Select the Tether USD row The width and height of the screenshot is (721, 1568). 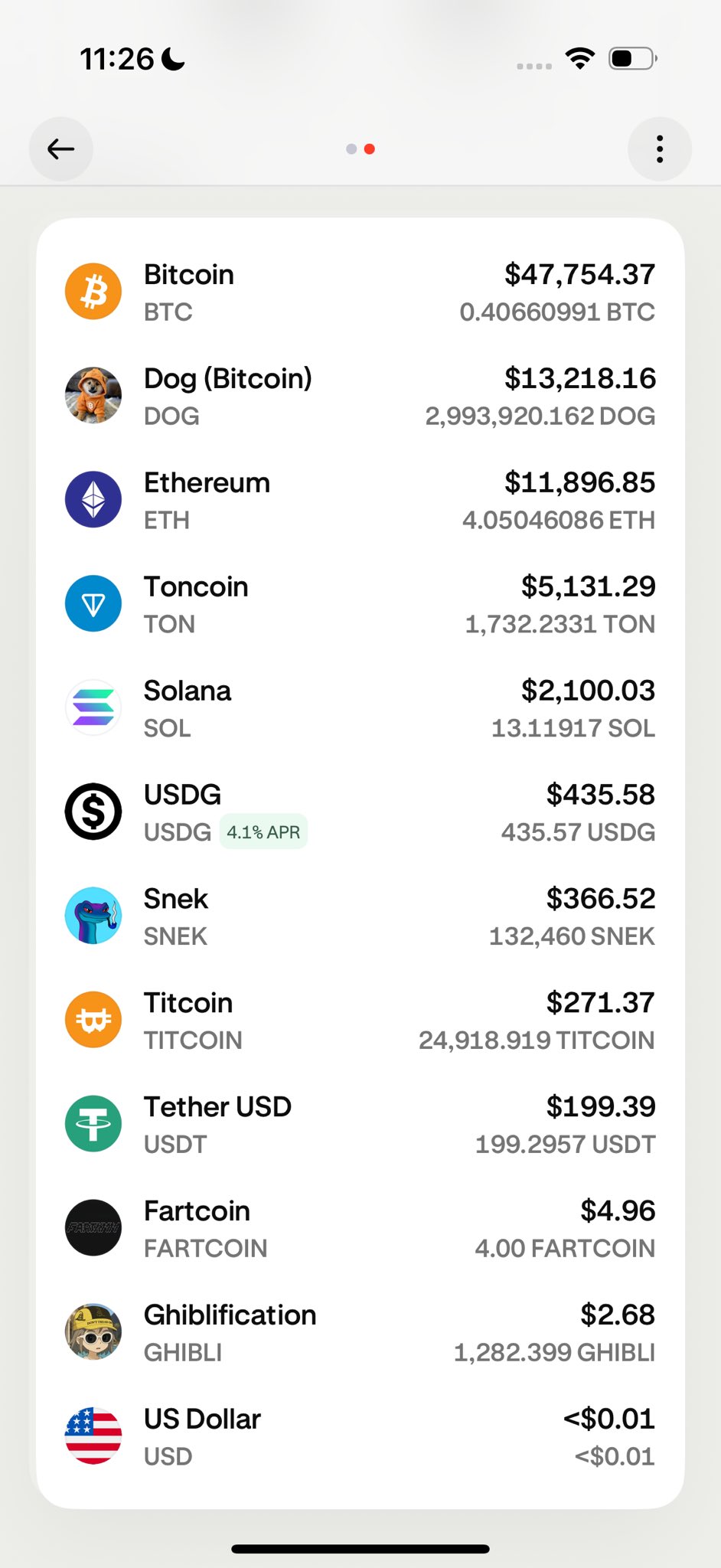[x=360, y=1125]
